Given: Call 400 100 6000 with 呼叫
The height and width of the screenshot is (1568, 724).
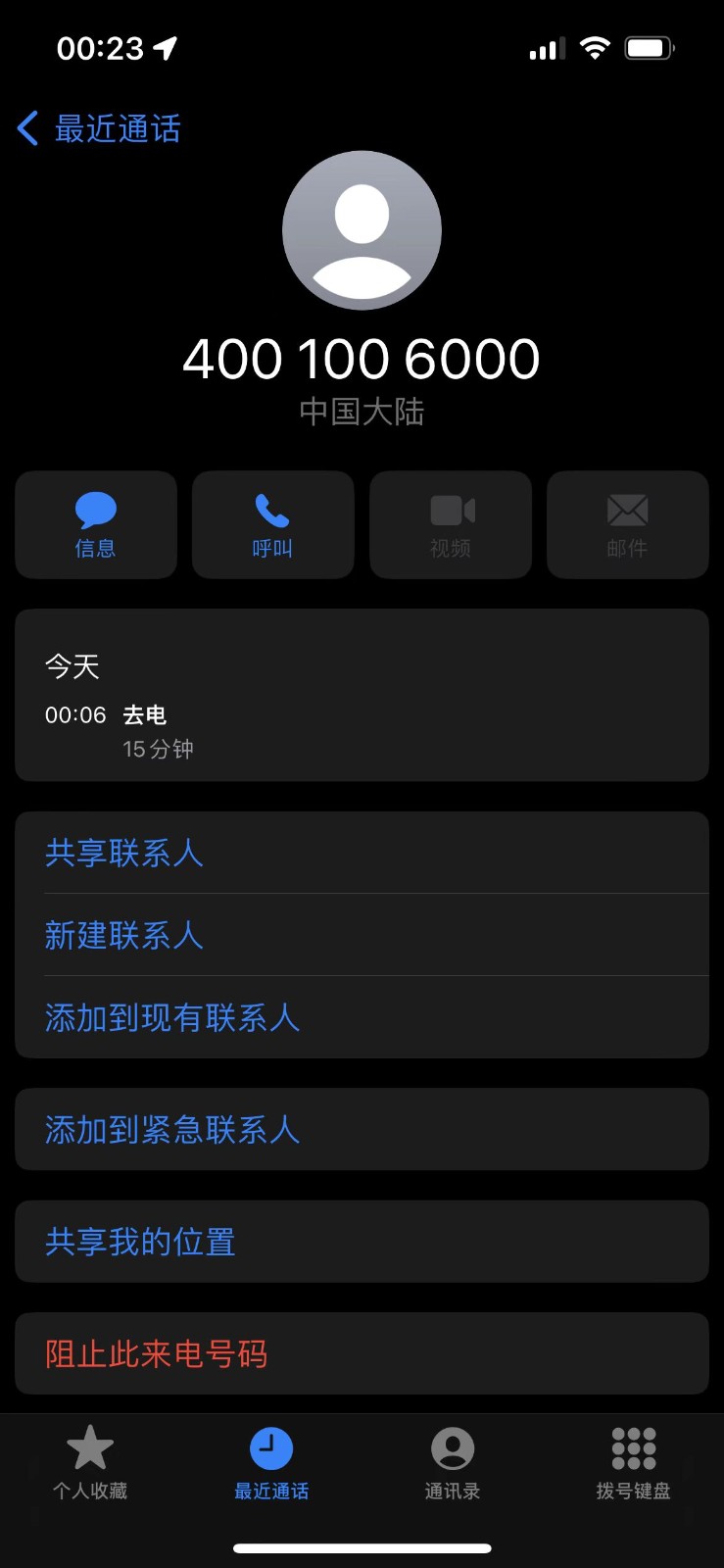Looking at the screenshot, I should (272, 525).
